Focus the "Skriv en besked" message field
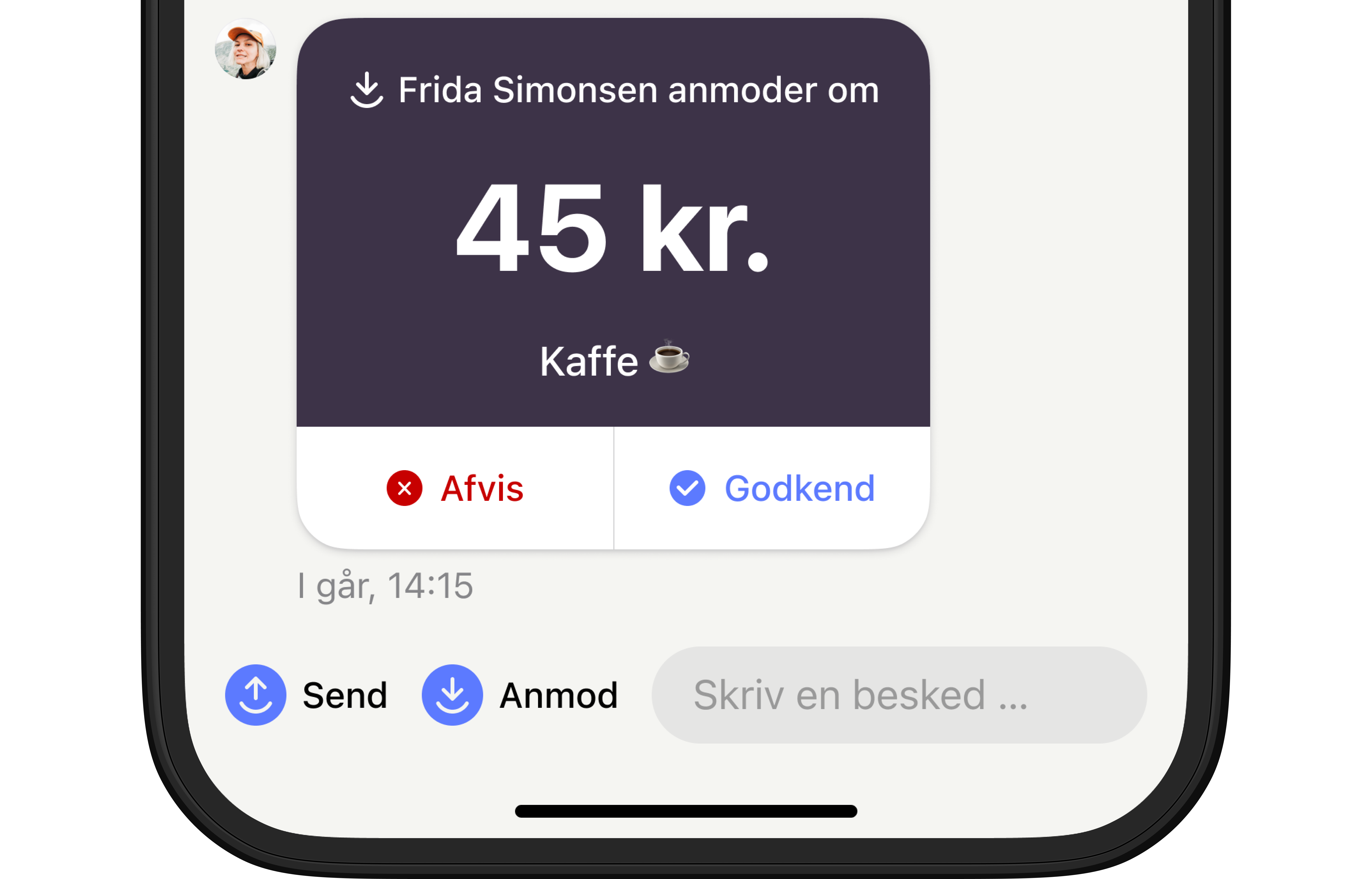Image resolution: width=1372 pixels, height=879 pixels. [899, 695]
